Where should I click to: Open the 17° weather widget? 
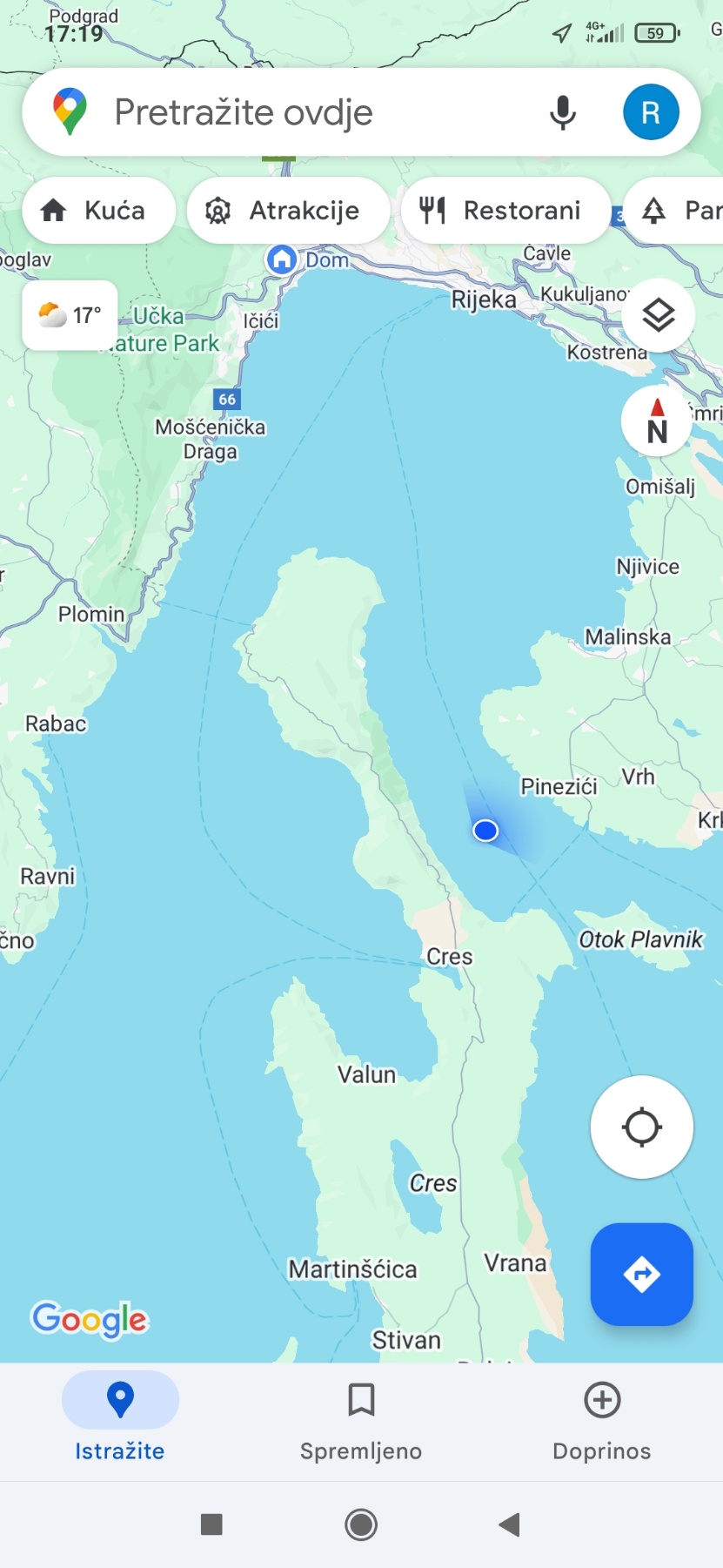tap(70, 315)
